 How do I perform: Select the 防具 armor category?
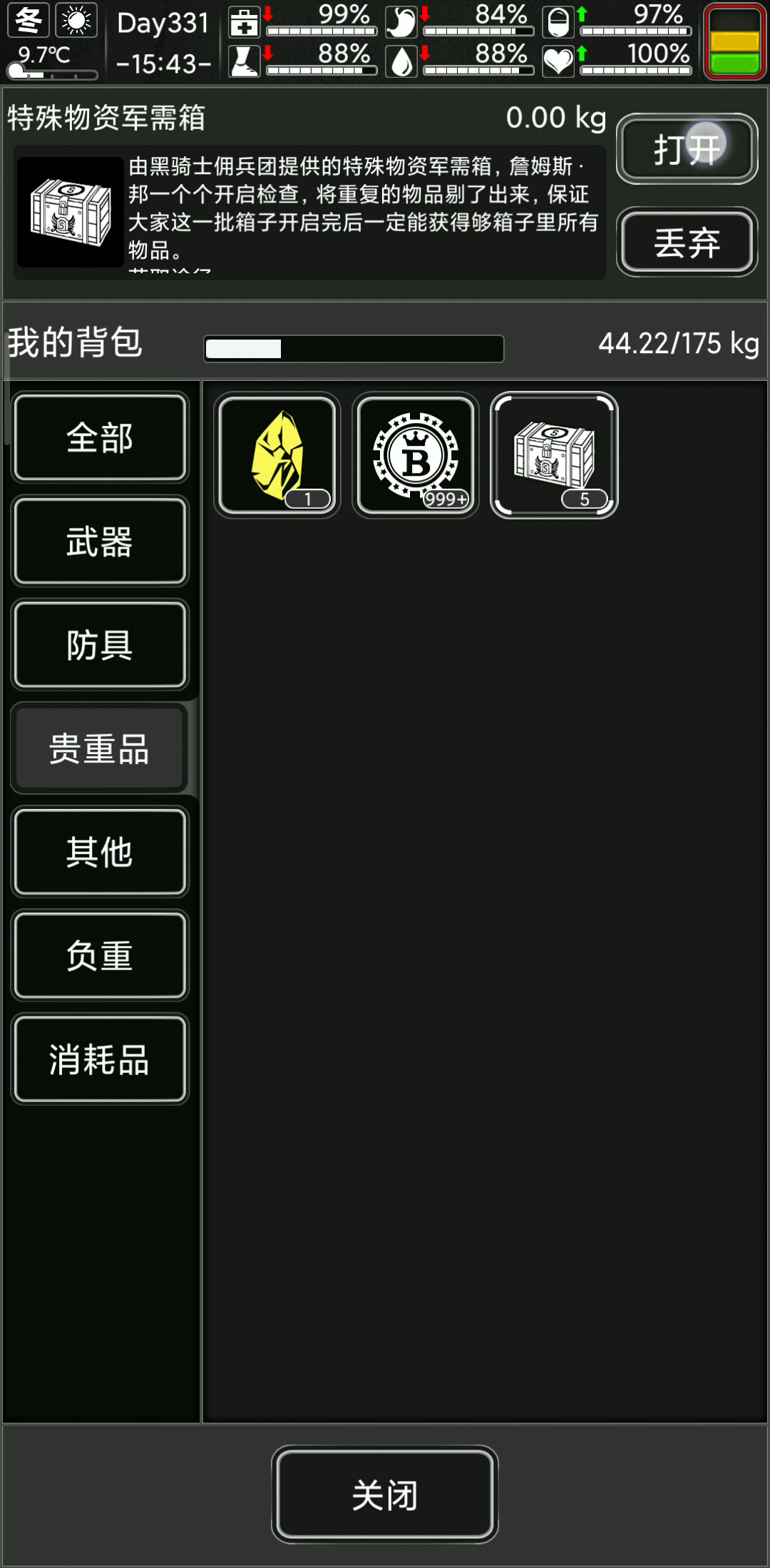coord(100,645)
